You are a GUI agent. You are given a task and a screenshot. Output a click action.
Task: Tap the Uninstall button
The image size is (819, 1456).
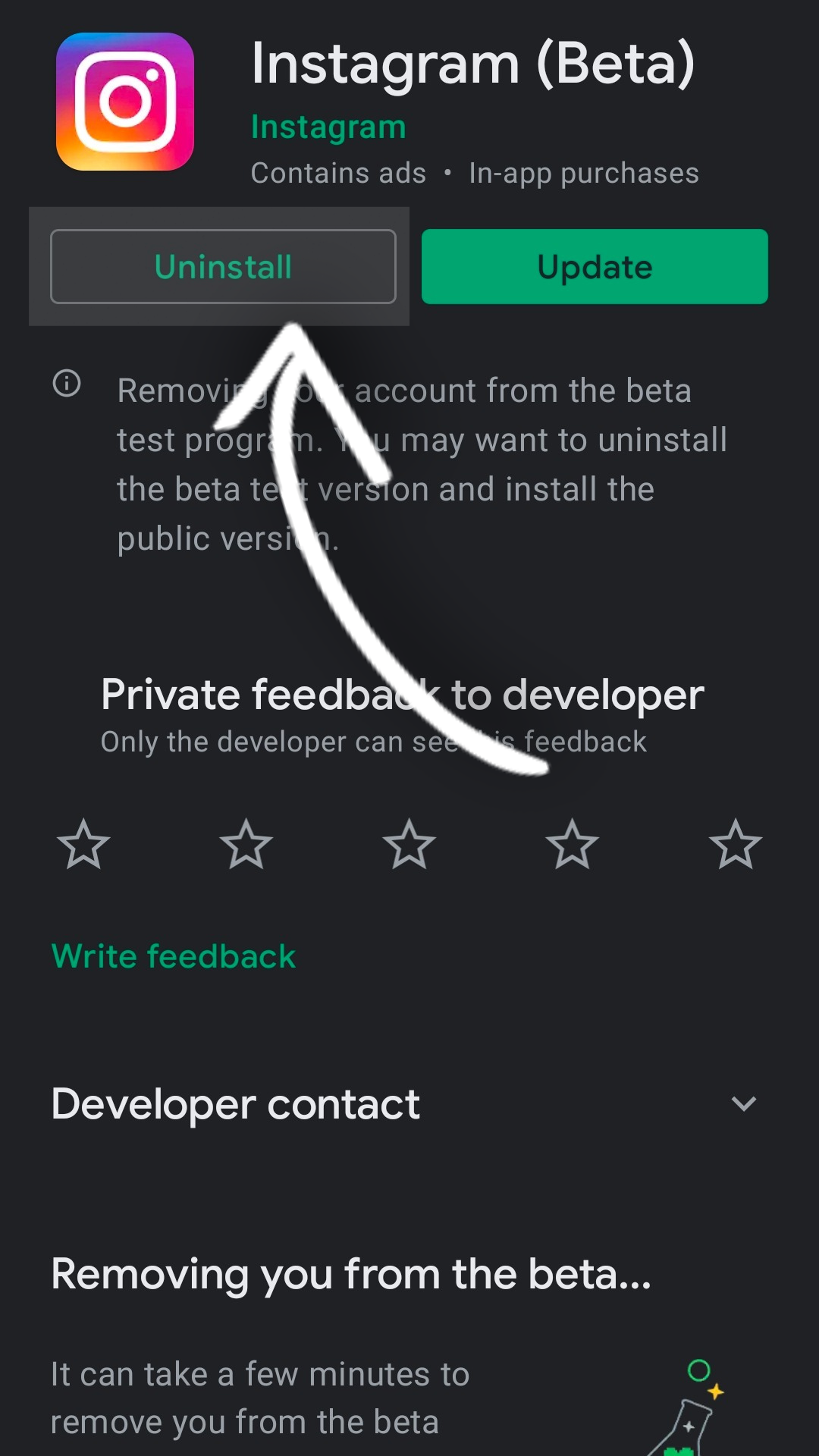[223, 267]
